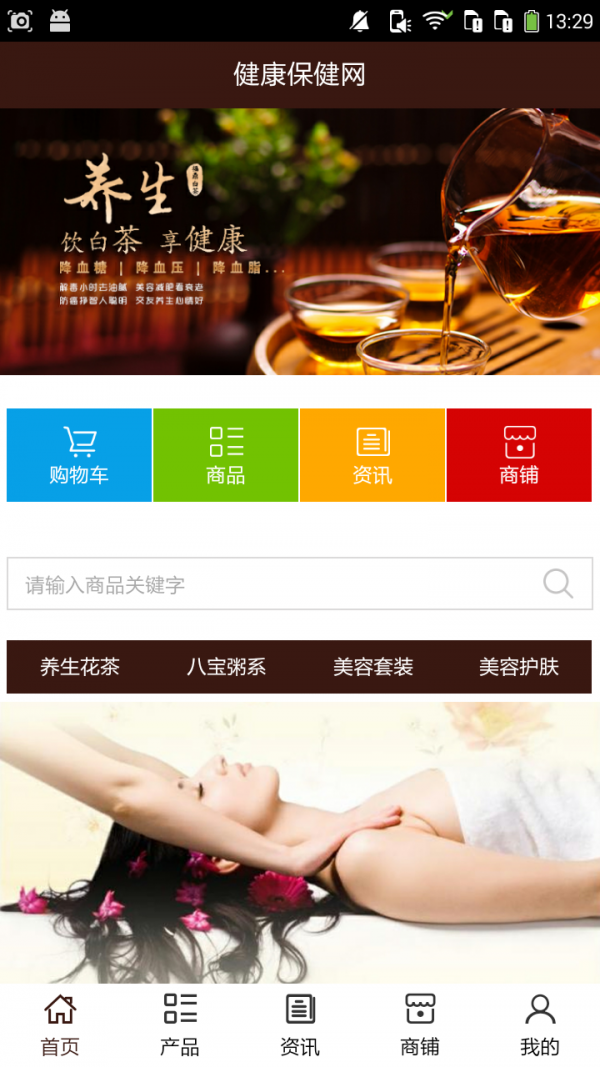This screenshot has width=600, height=1067.
Task: Open the 养生 white tea banner
Action: (300, 241)
